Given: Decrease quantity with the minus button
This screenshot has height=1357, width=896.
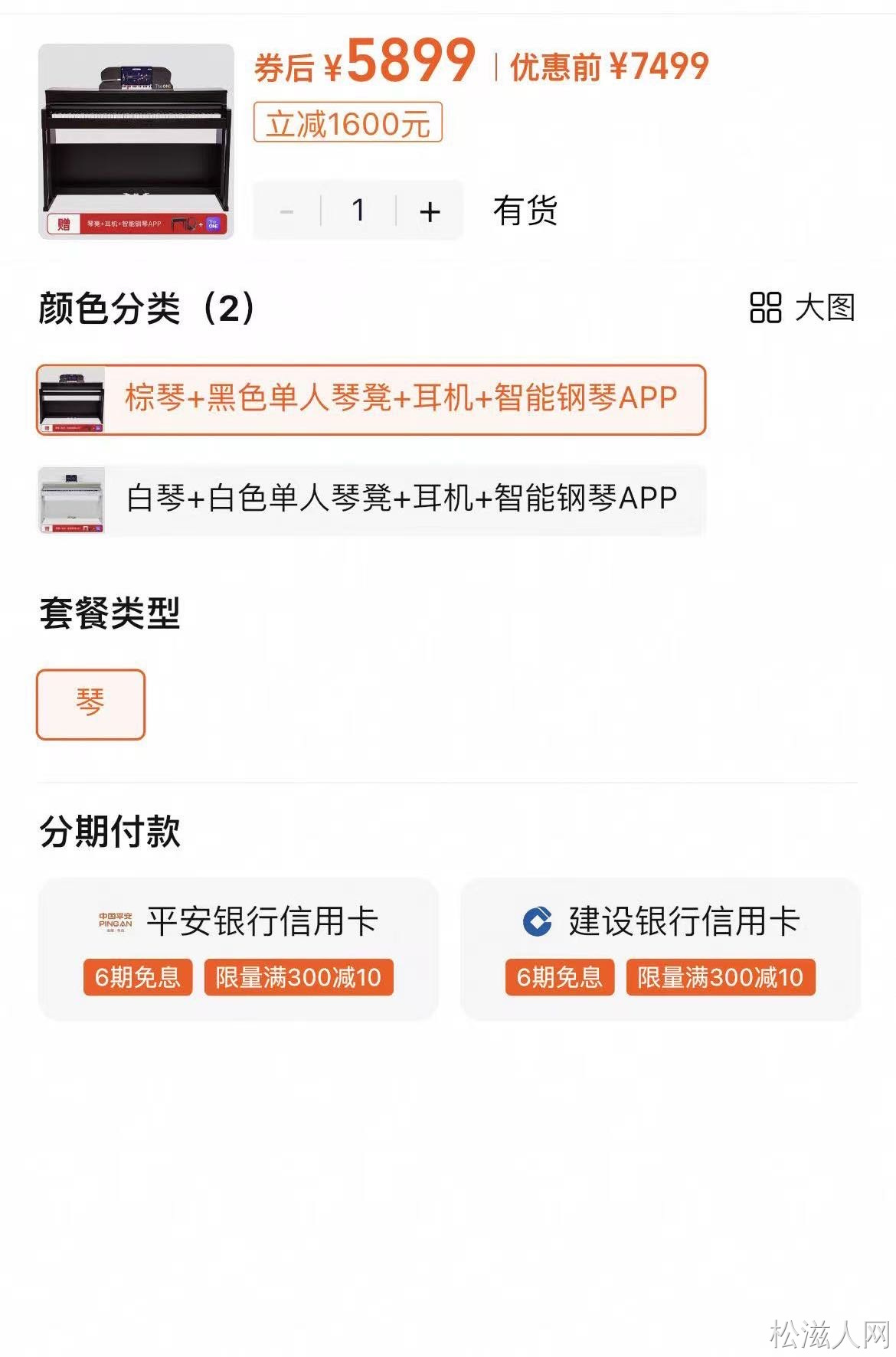Looking at the screenshot, I should tap(287, 211).
